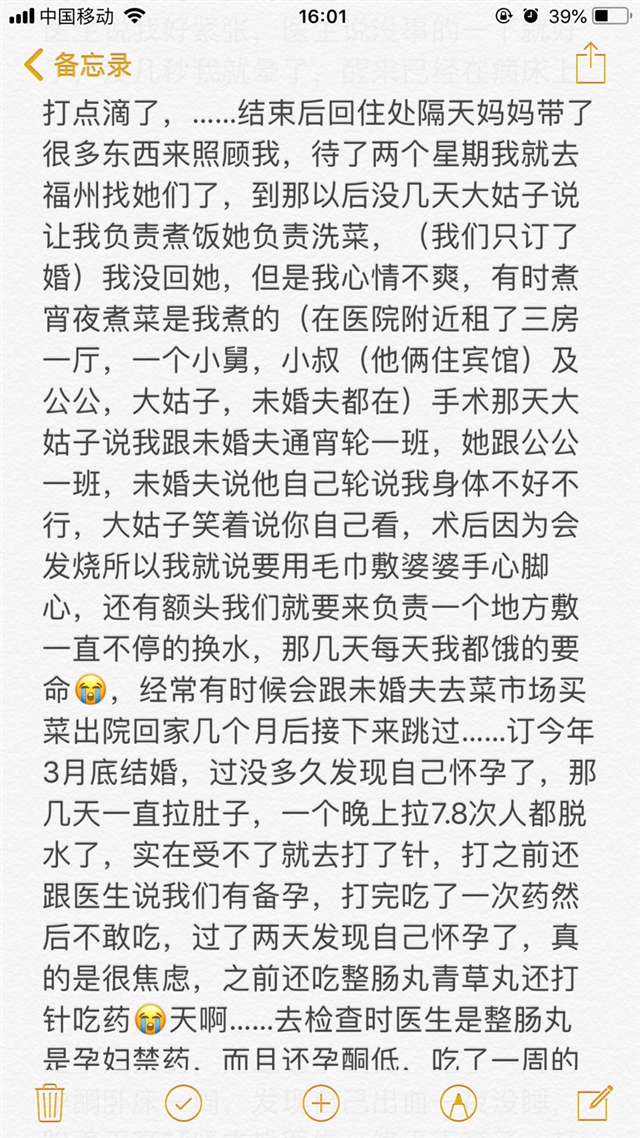Tap note text to start editing
This screenshot has width=640, height=1138.
pos(320,500)
